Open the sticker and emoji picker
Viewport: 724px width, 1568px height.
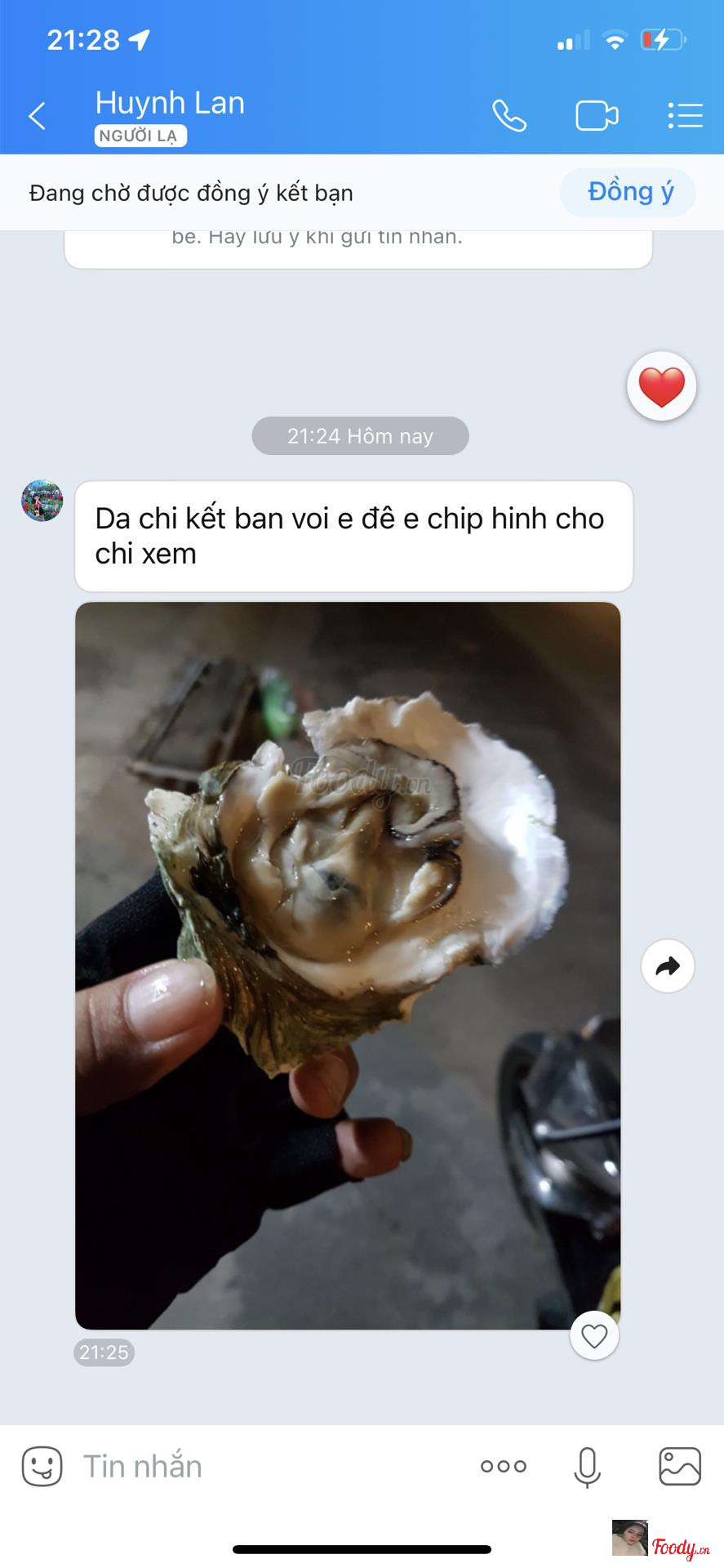(42, 1466)
